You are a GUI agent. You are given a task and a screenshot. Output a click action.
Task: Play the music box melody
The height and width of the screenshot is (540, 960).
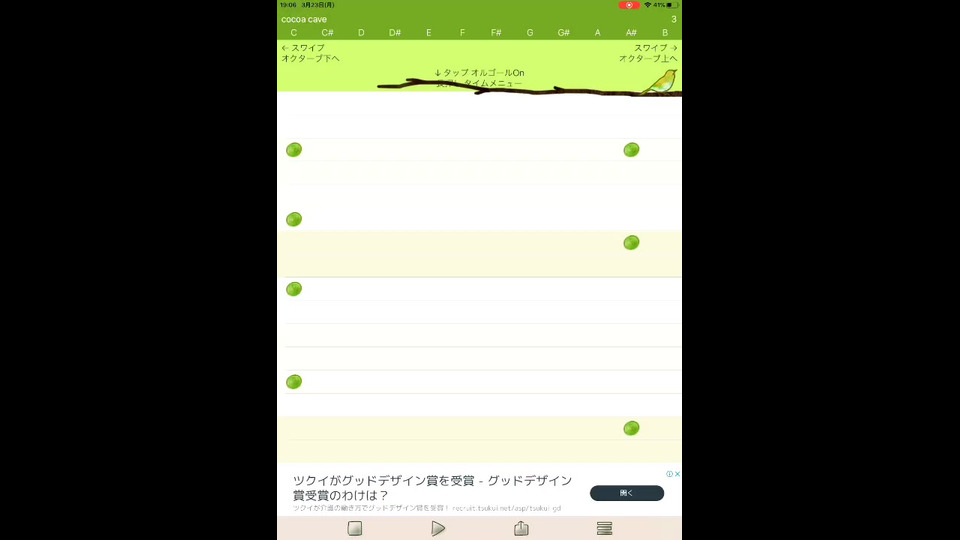[438, 528]
